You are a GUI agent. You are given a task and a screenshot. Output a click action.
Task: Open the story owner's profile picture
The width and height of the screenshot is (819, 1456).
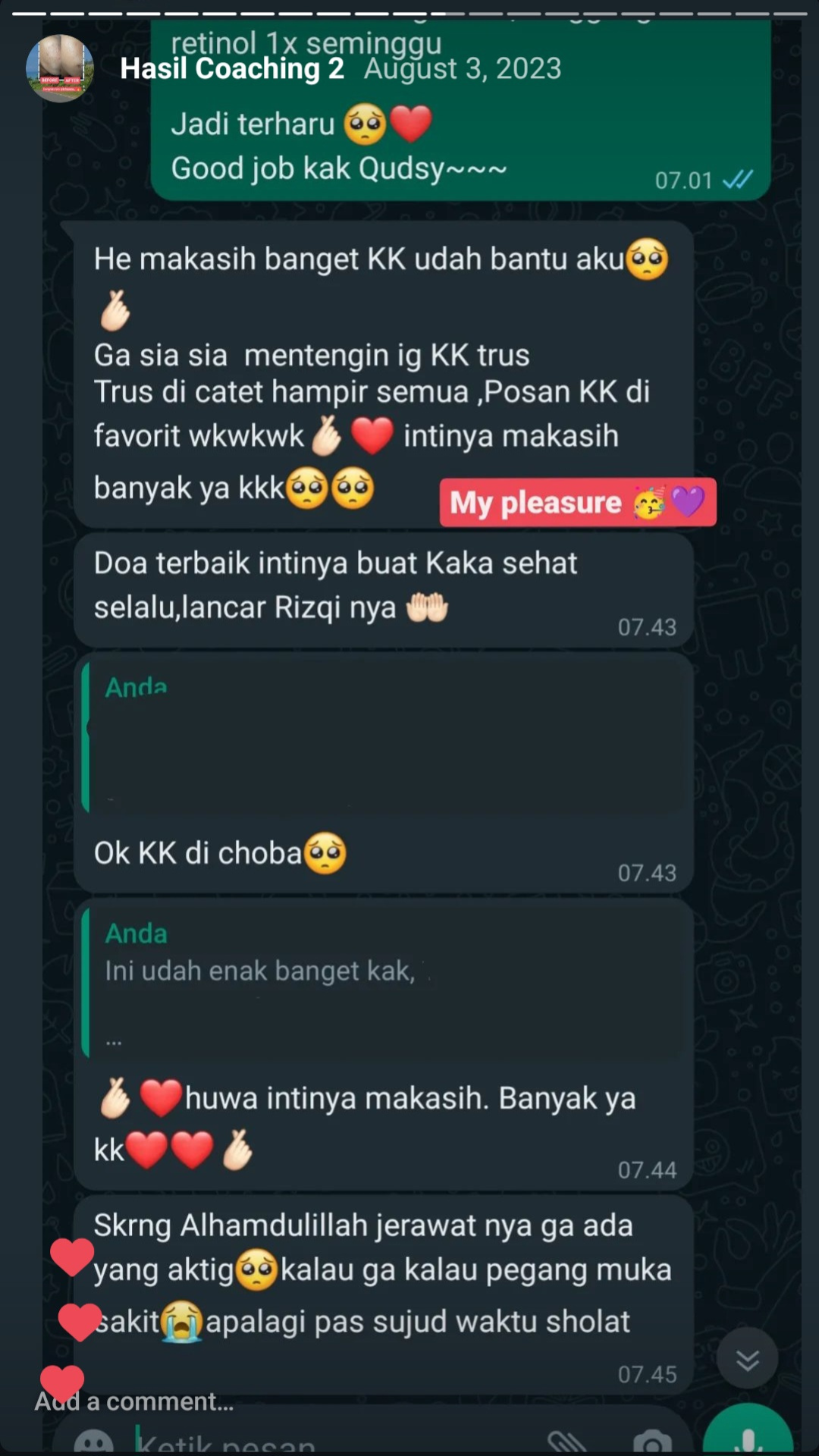(60, 68)
